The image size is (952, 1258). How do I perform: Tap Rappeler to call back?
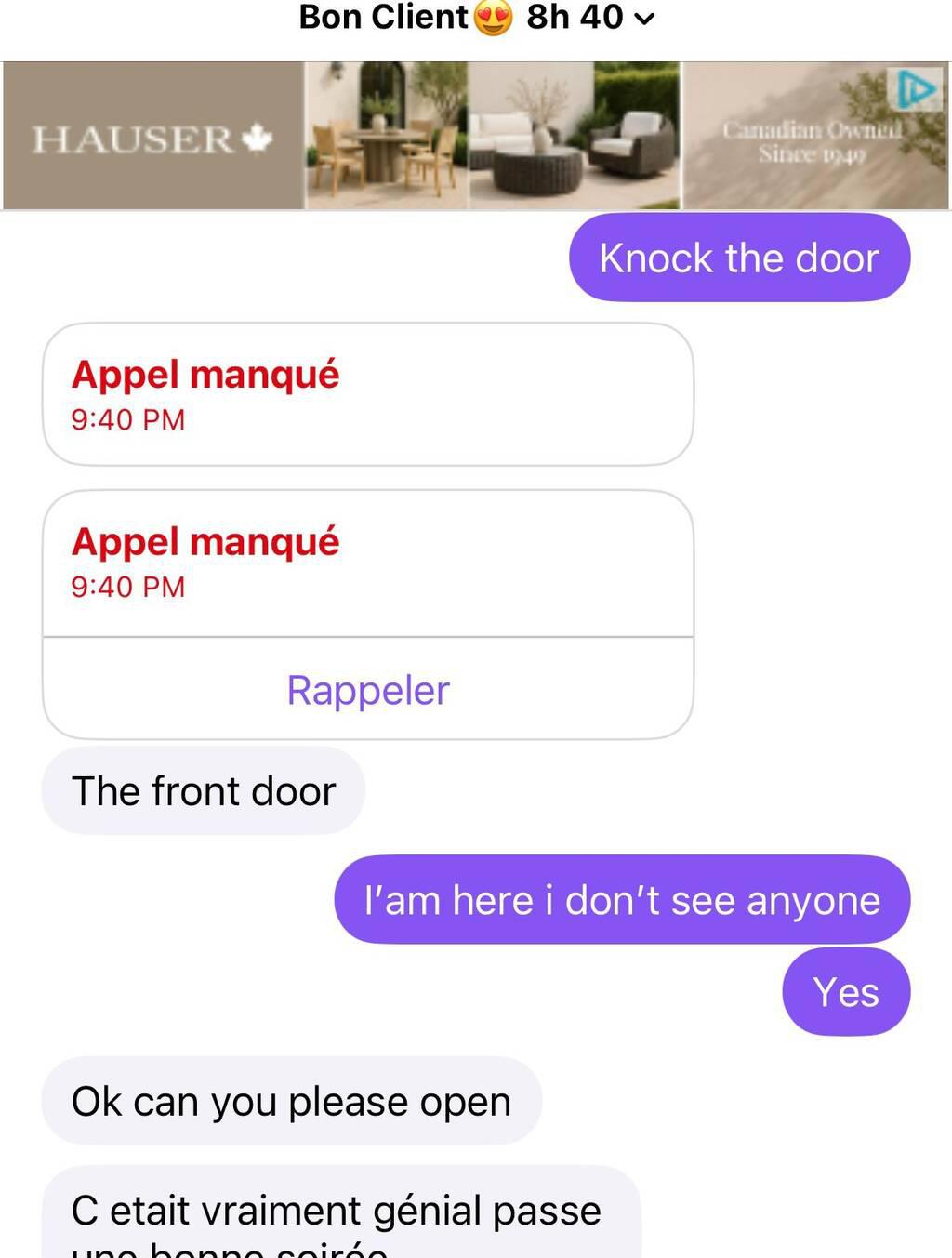click(x=368, y=690)
